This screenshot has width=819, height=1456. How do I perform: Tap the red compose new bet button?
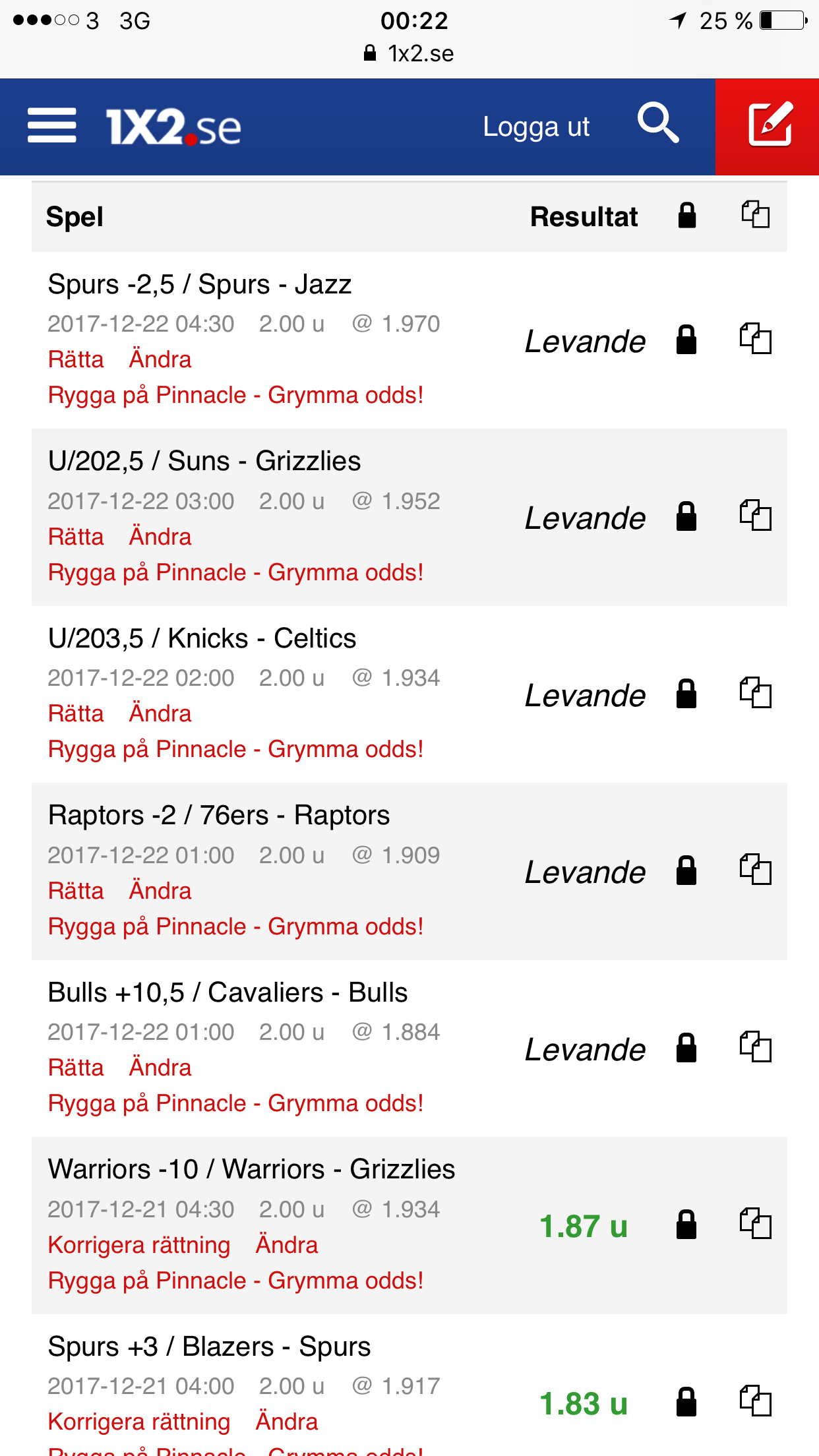pos(768,127)
